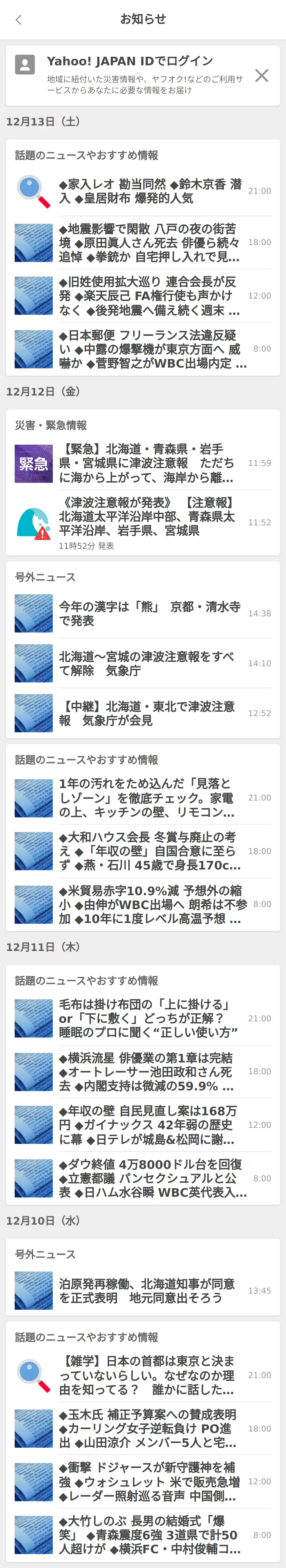This screenshot has height=1568, width=286.
Task: Open the 家入レオ 勘当同然 news item
Action: [150, 191]
